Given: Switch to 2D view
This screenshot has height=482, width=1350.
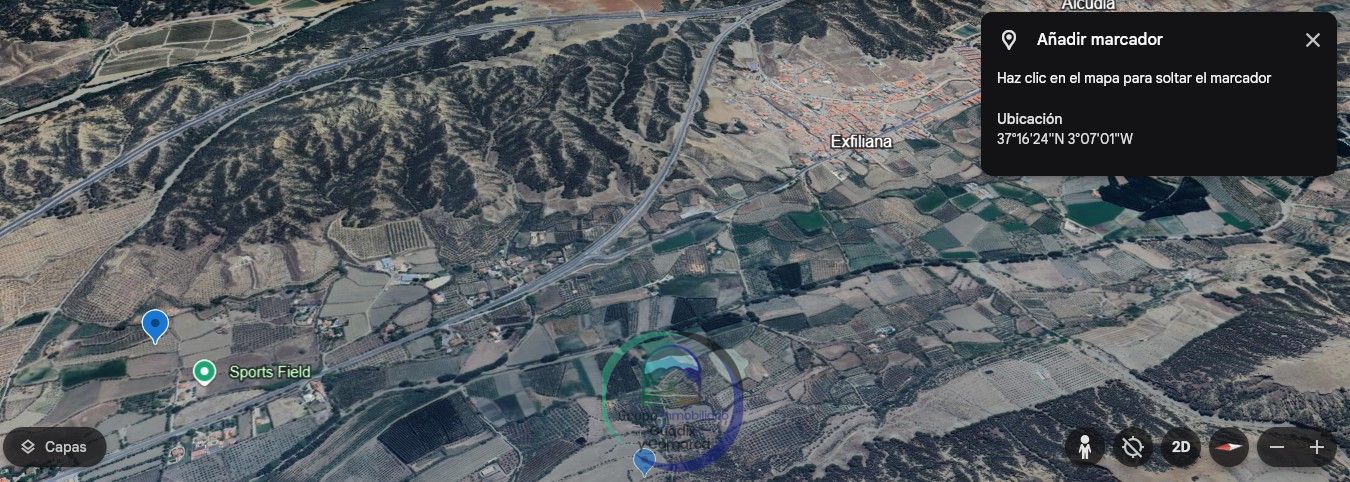Looking at the screenshot, I should tap(1180, 447).
